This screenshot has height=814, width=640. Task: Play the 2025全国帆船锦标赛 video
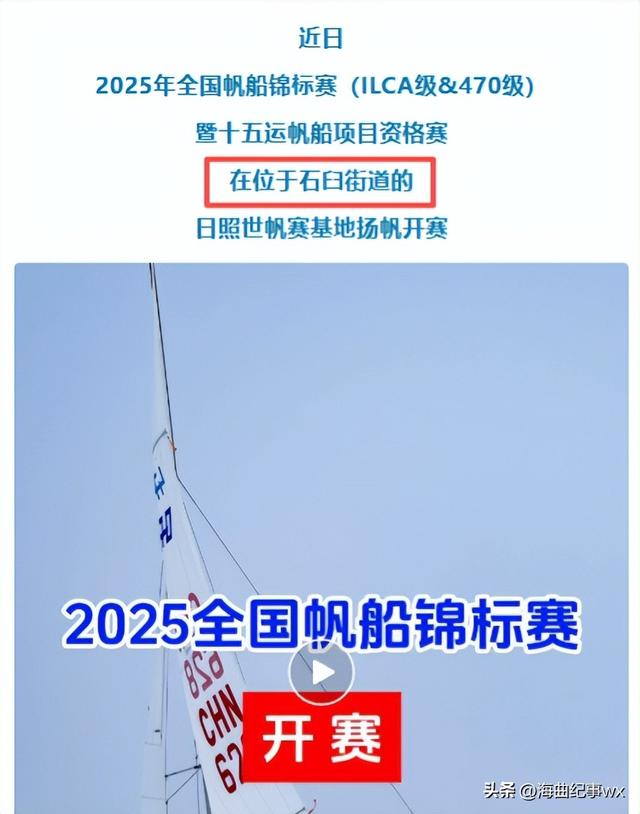pos(322,673)
